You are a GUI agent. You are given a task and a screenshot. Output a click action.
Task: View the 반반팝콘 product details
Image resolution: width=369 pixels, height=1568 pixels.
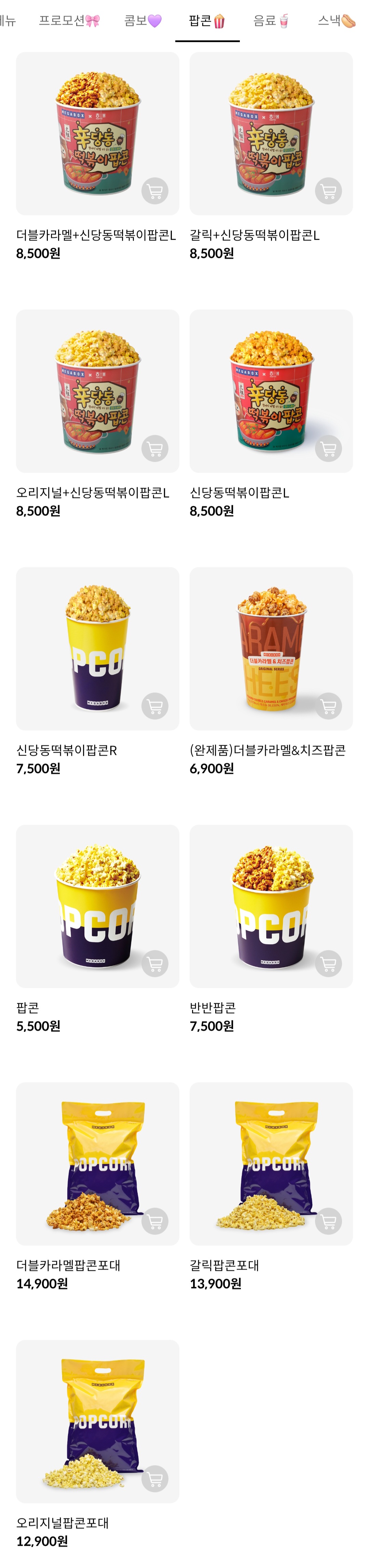pyautogui.click(x=270, y=906)
